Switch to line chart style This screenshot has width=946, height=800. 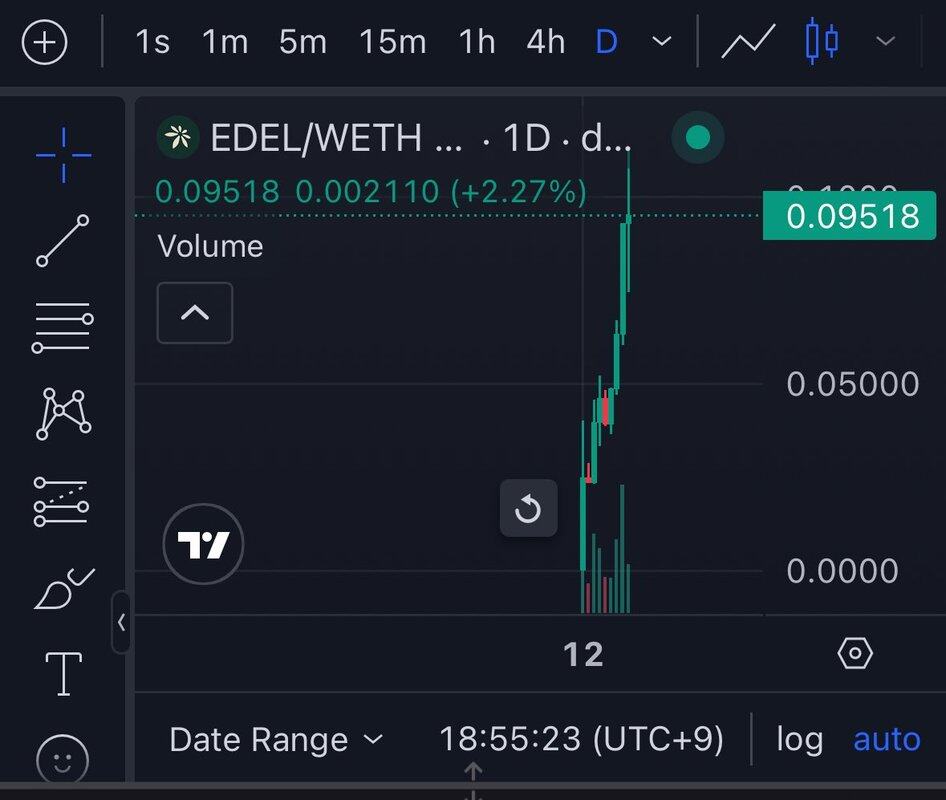pos(749,42)
